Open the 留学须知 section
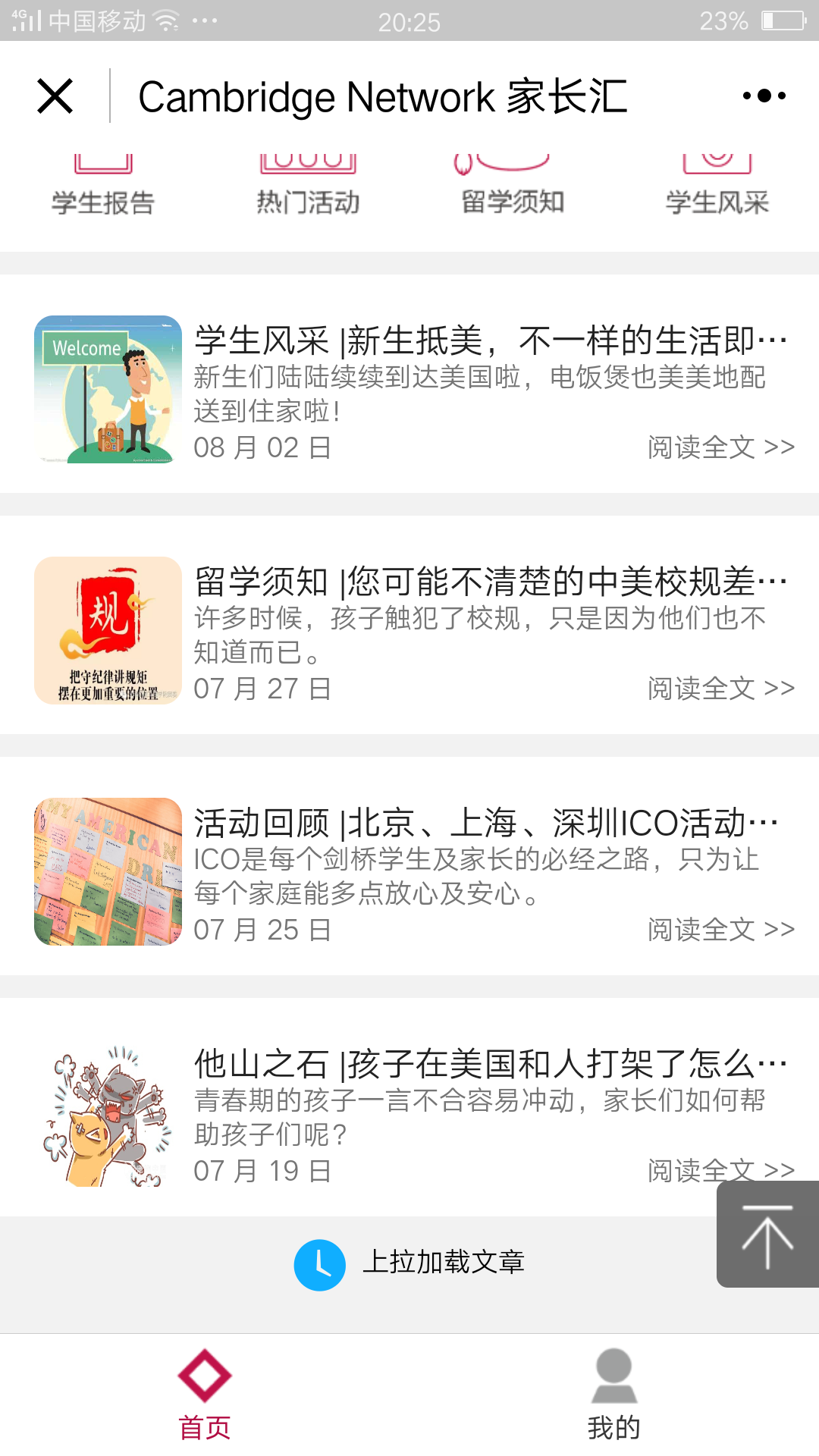Screen dimensions: 819x1456 513,187
